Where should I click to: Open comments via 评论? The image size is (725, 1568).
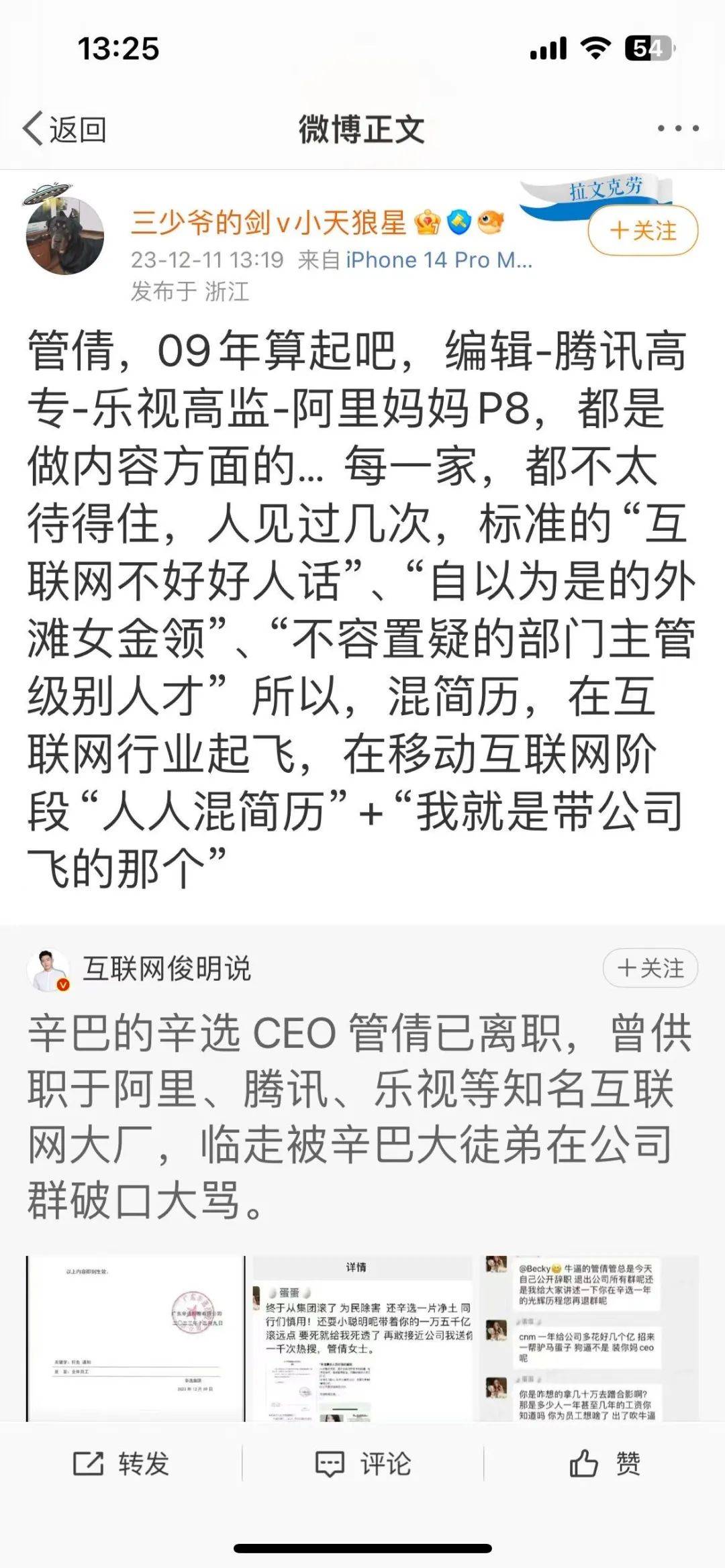click(x=363, y=1463)
